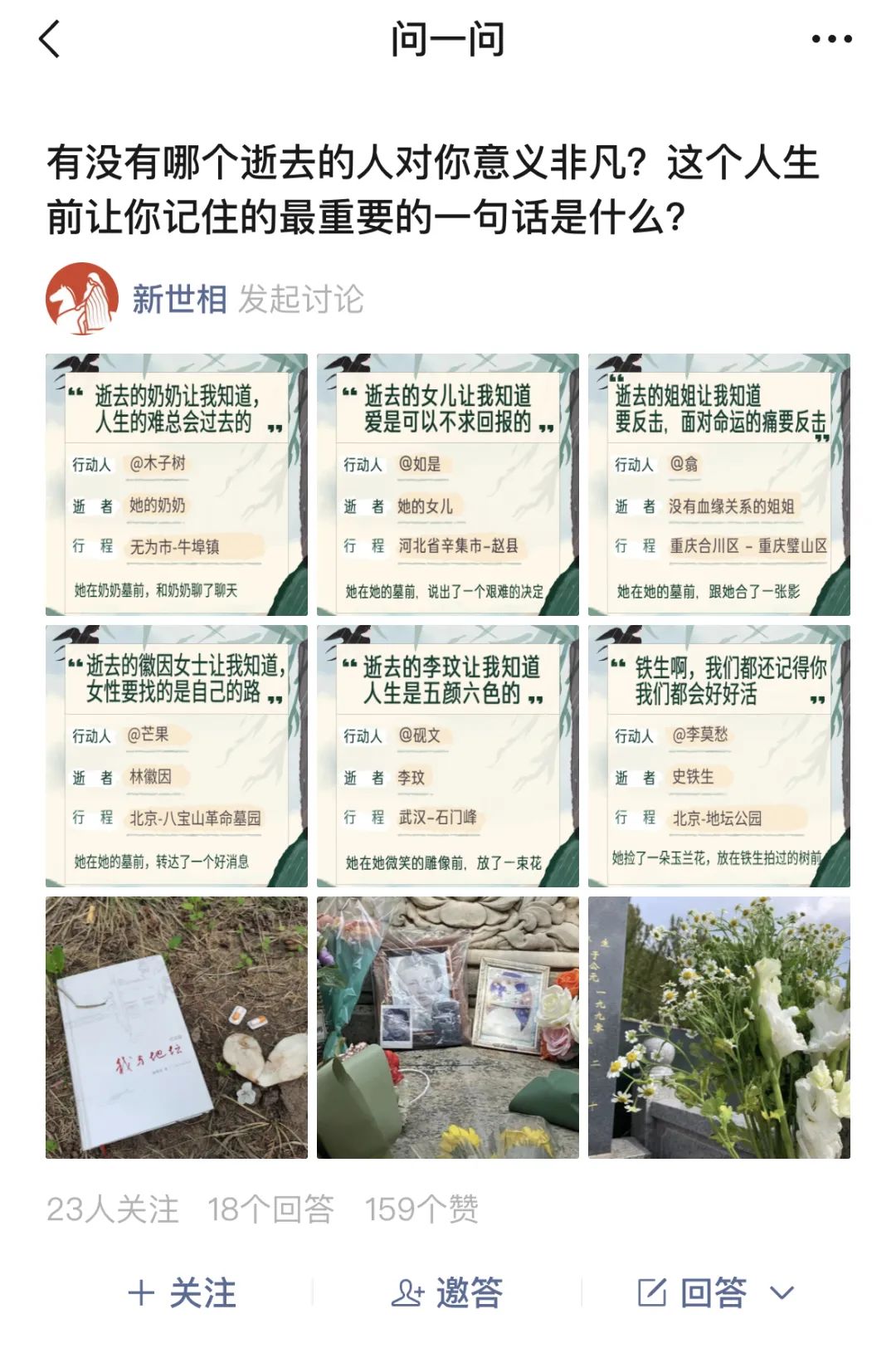Open the 逝去的李玟 image card

[447, 756]
